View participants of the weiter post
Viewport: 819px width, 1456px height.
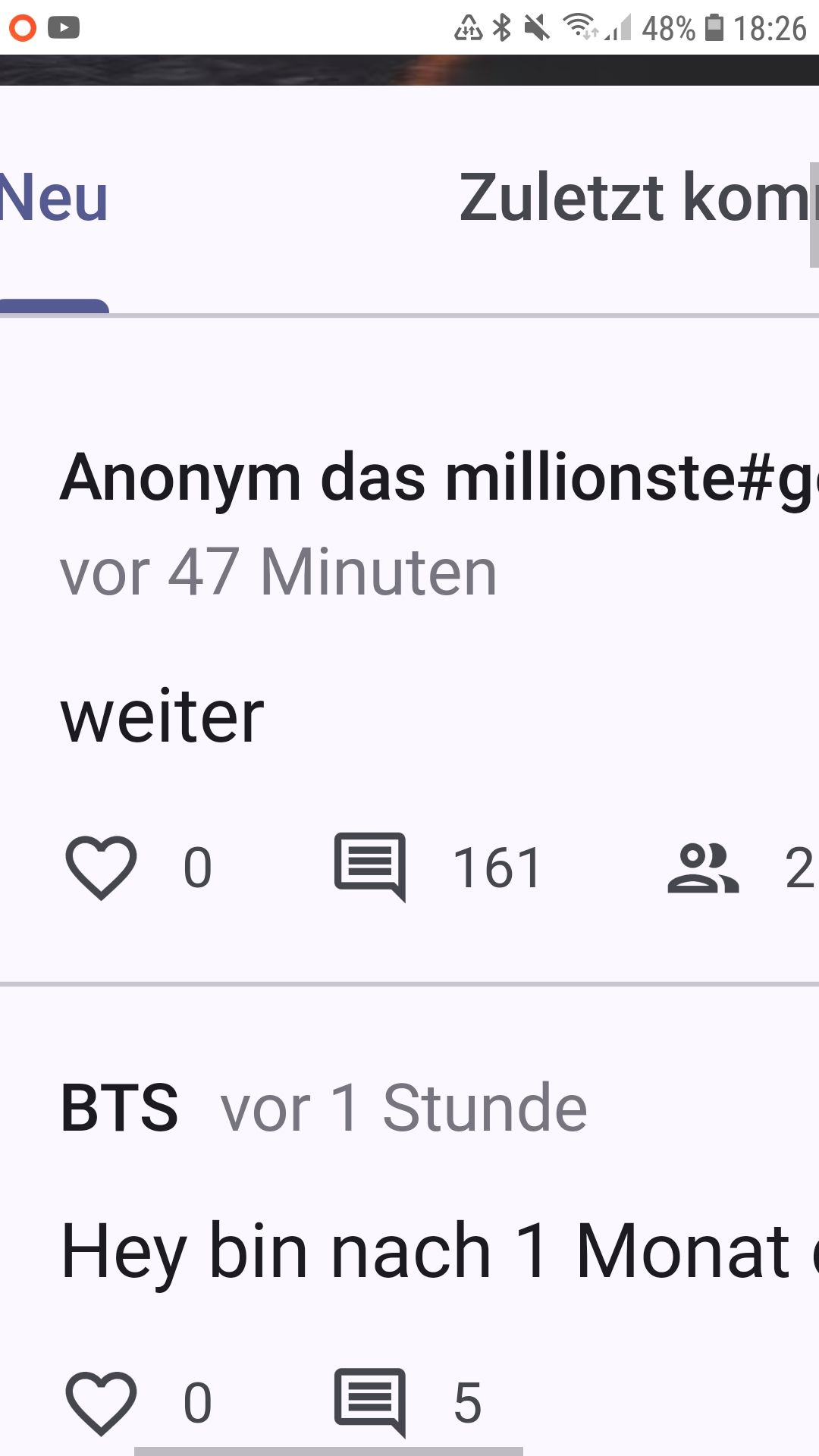click(704, 868)
